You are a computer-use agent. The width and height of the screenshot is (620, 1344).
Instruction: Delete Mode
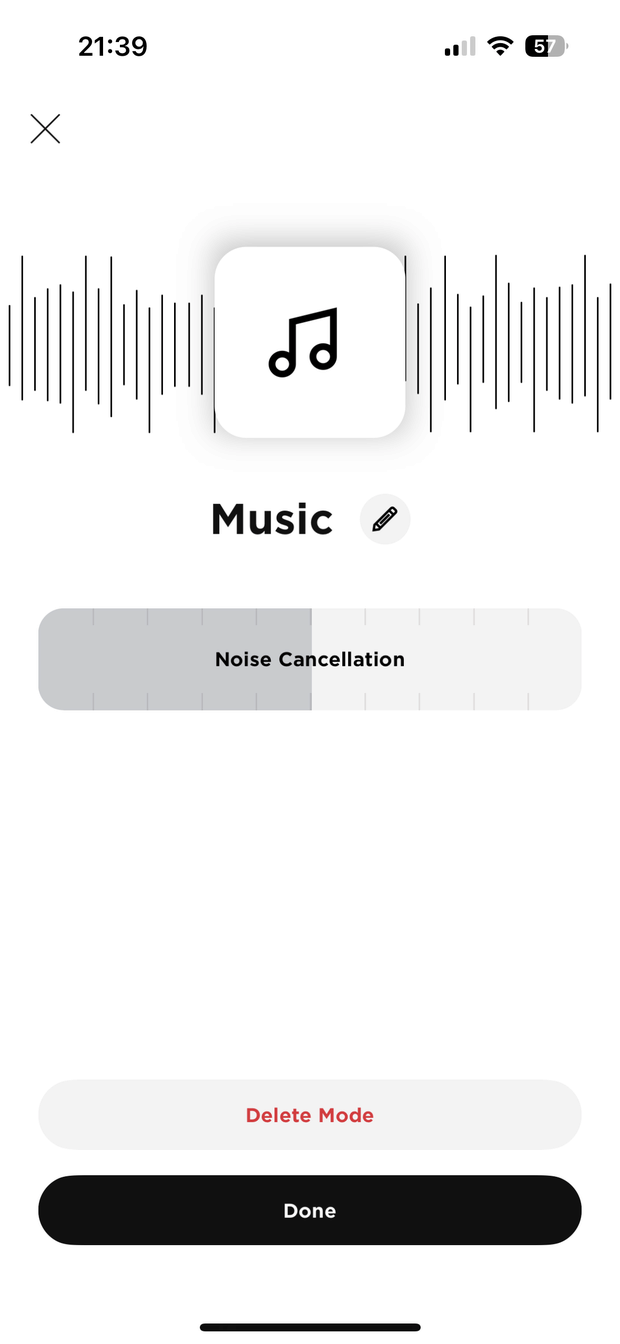tap(310, 1115)
